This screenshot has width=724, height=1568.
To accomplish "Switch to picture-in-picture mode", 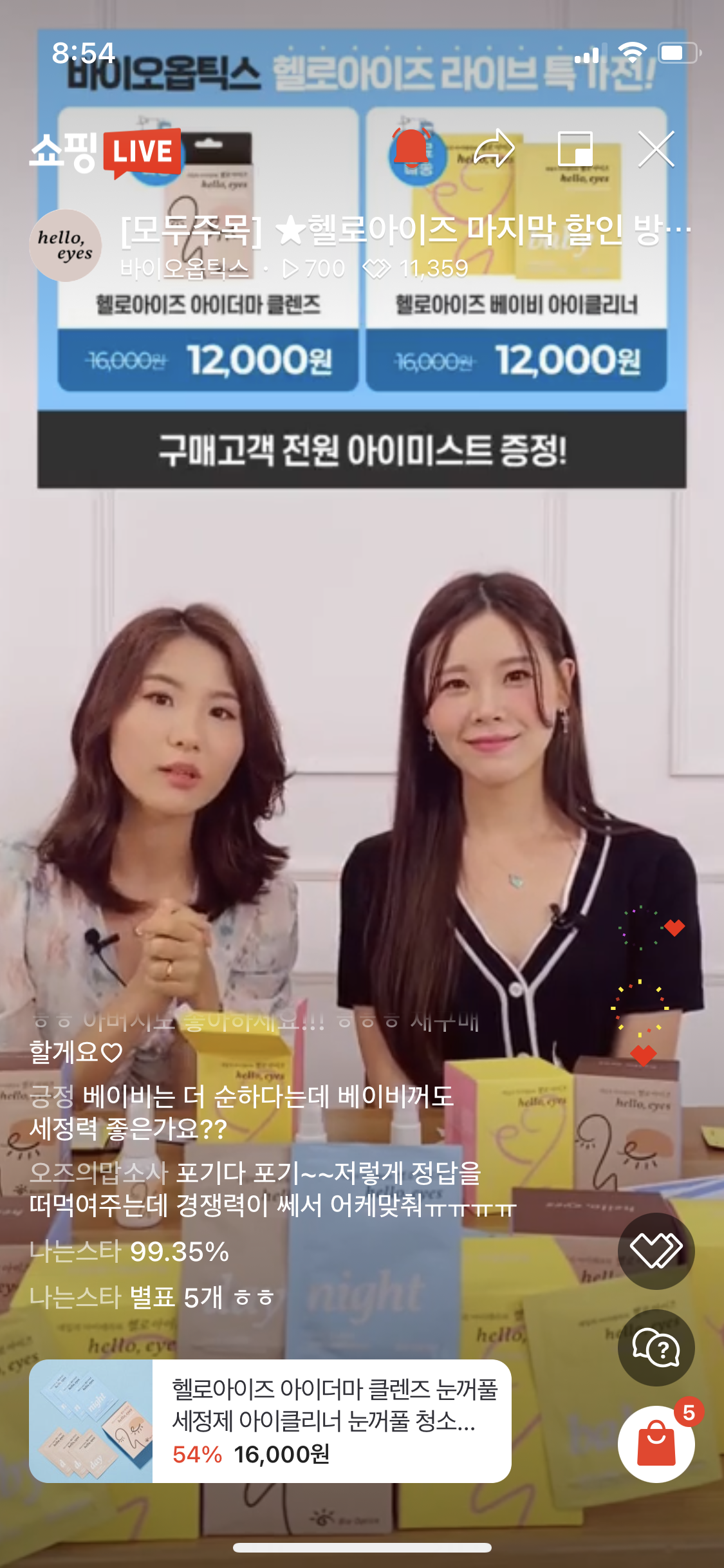I will tap(575, 149).
